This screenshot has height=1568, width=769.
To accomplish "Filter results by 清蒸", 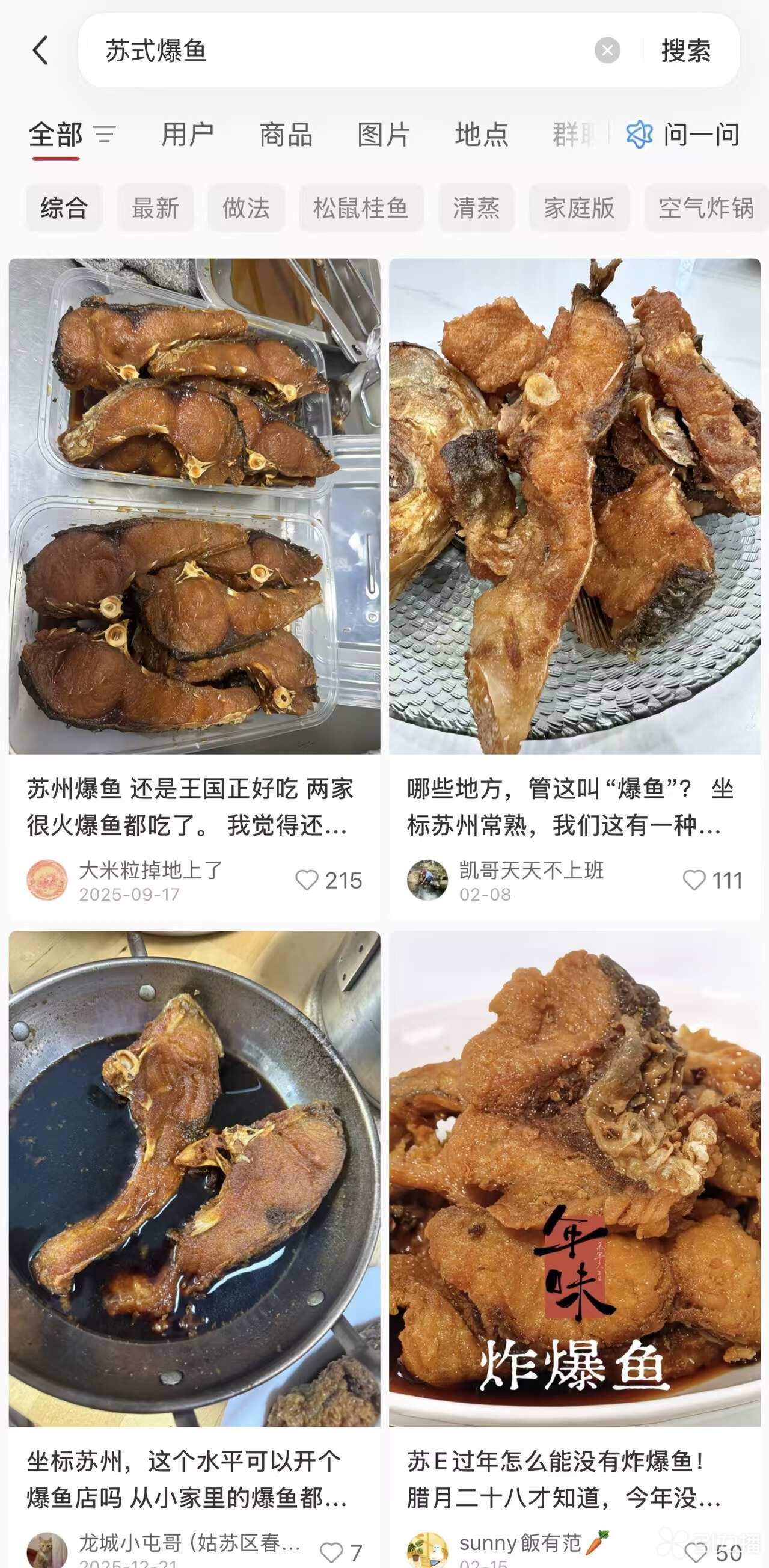I will click(476, 208).
